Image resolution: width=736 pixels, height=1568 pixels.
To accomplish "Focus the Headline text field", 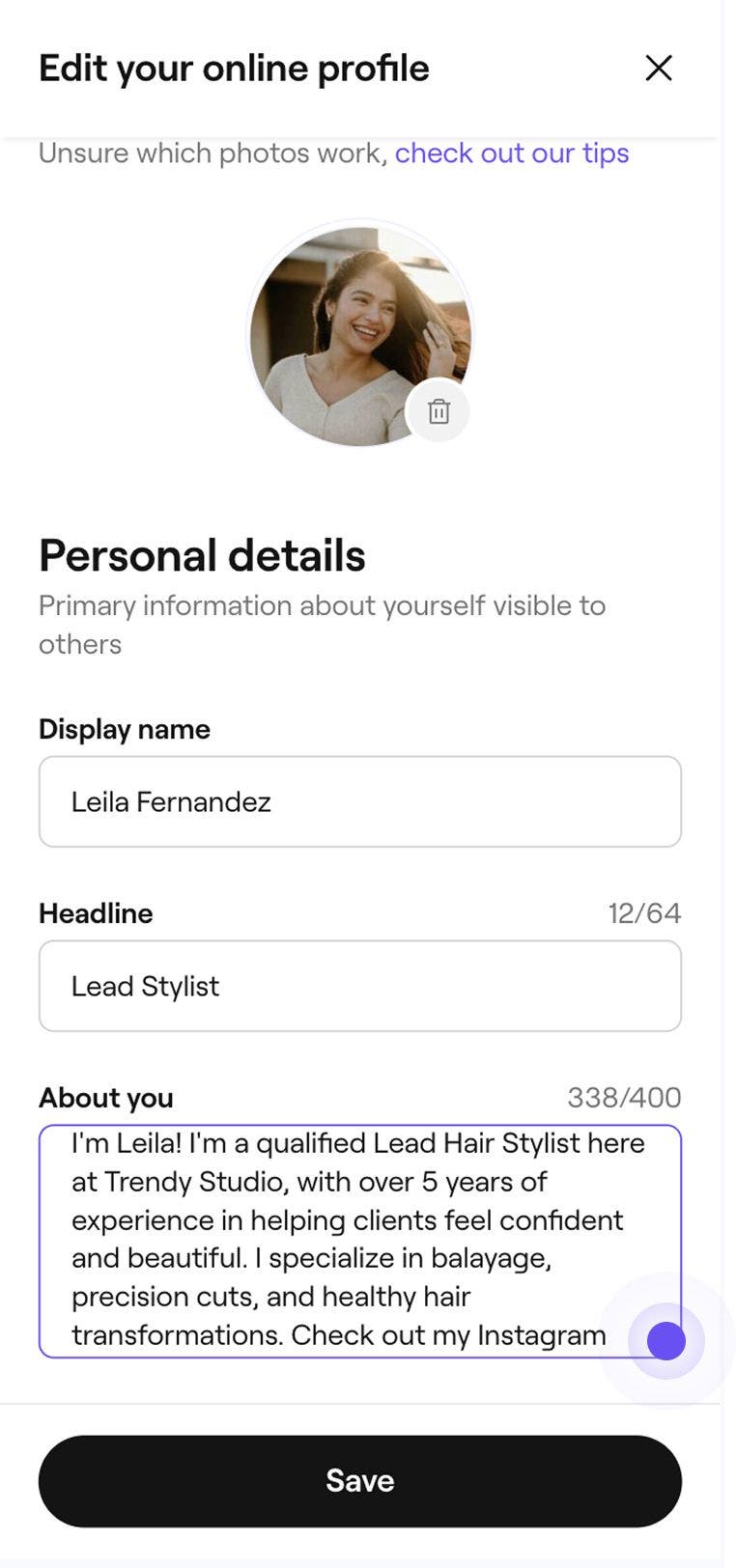I will [359, 986].
